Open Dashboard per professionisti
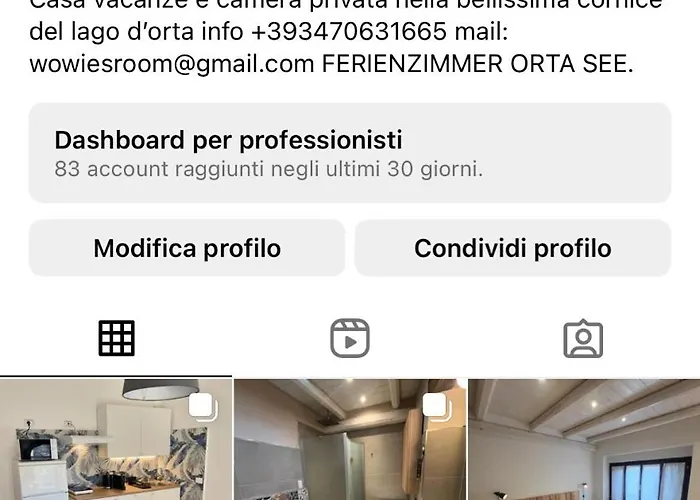Viewport: 700px width, 500px height. (x=349, y=153)
